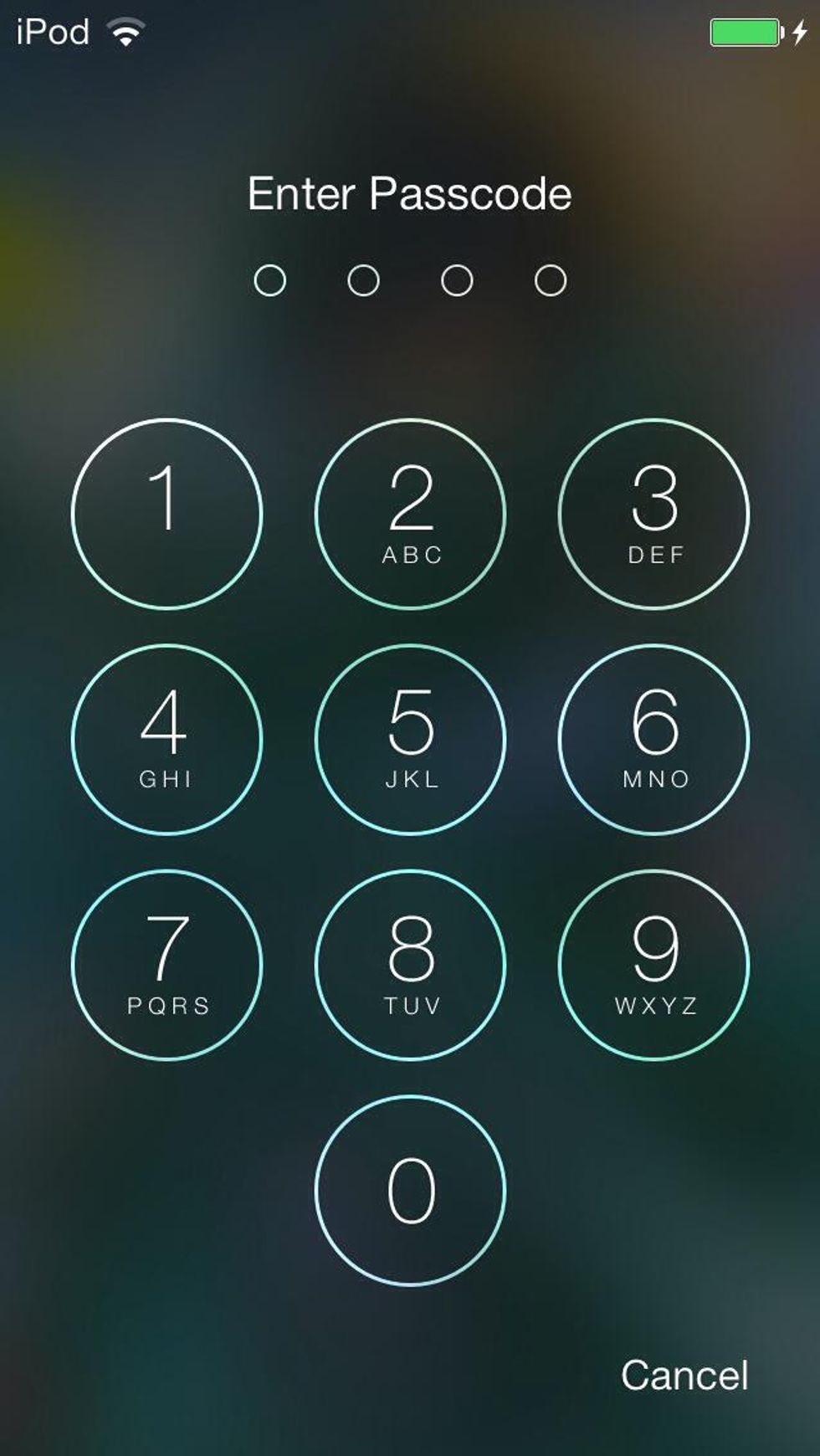The height and width of the screenshot is (1456, 820).
Task: Tap the 6 MNO key
Action: point(653,739)
